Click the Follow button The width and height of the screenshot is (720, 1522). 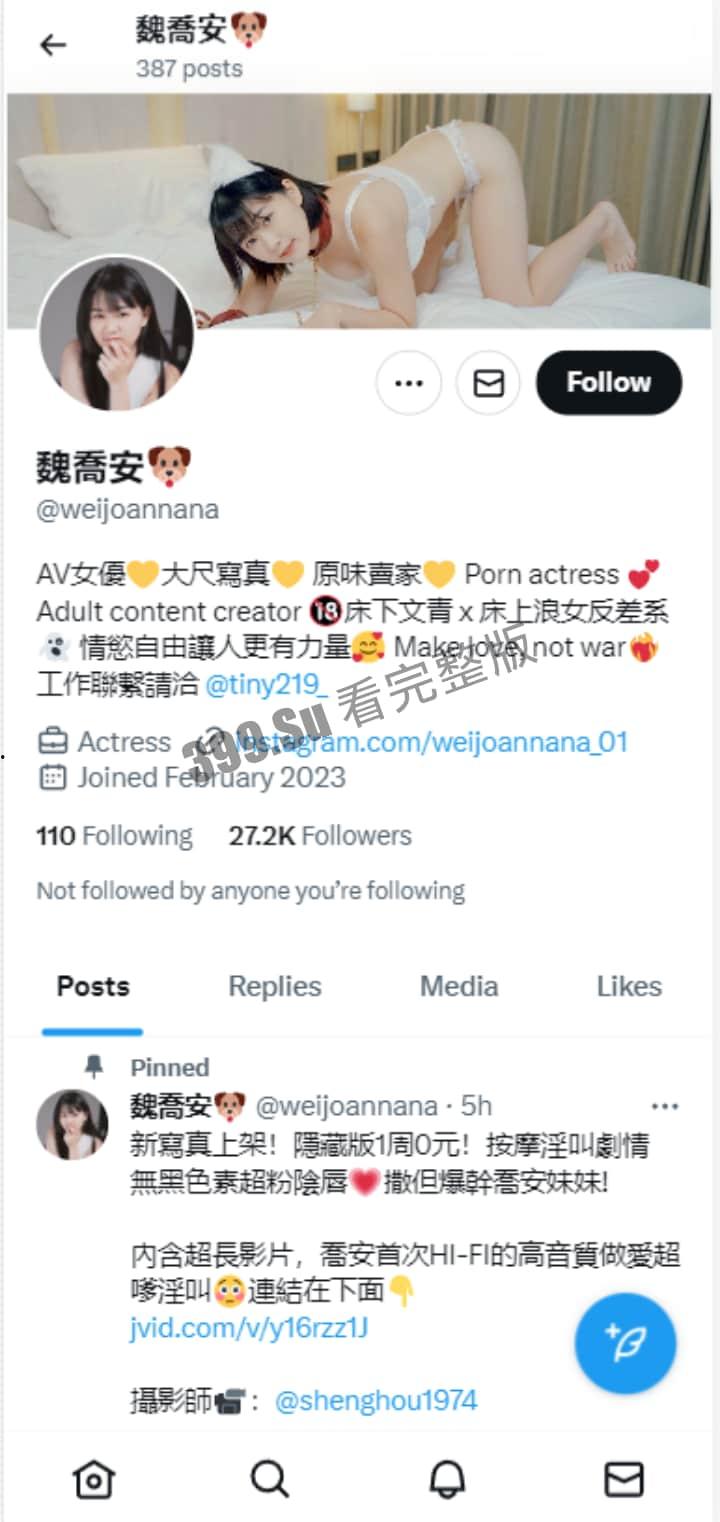608,382
